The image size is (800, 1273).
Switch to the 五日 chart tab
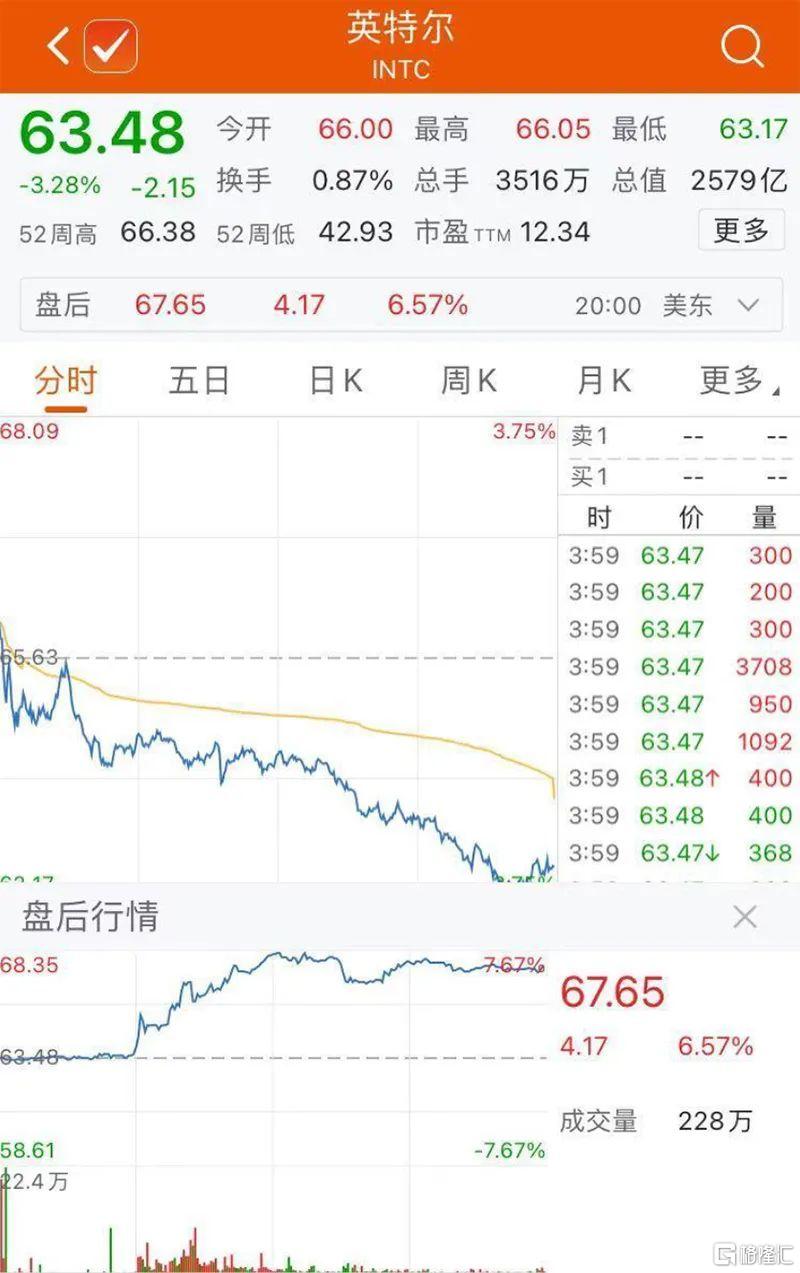(x=199, y=381)
